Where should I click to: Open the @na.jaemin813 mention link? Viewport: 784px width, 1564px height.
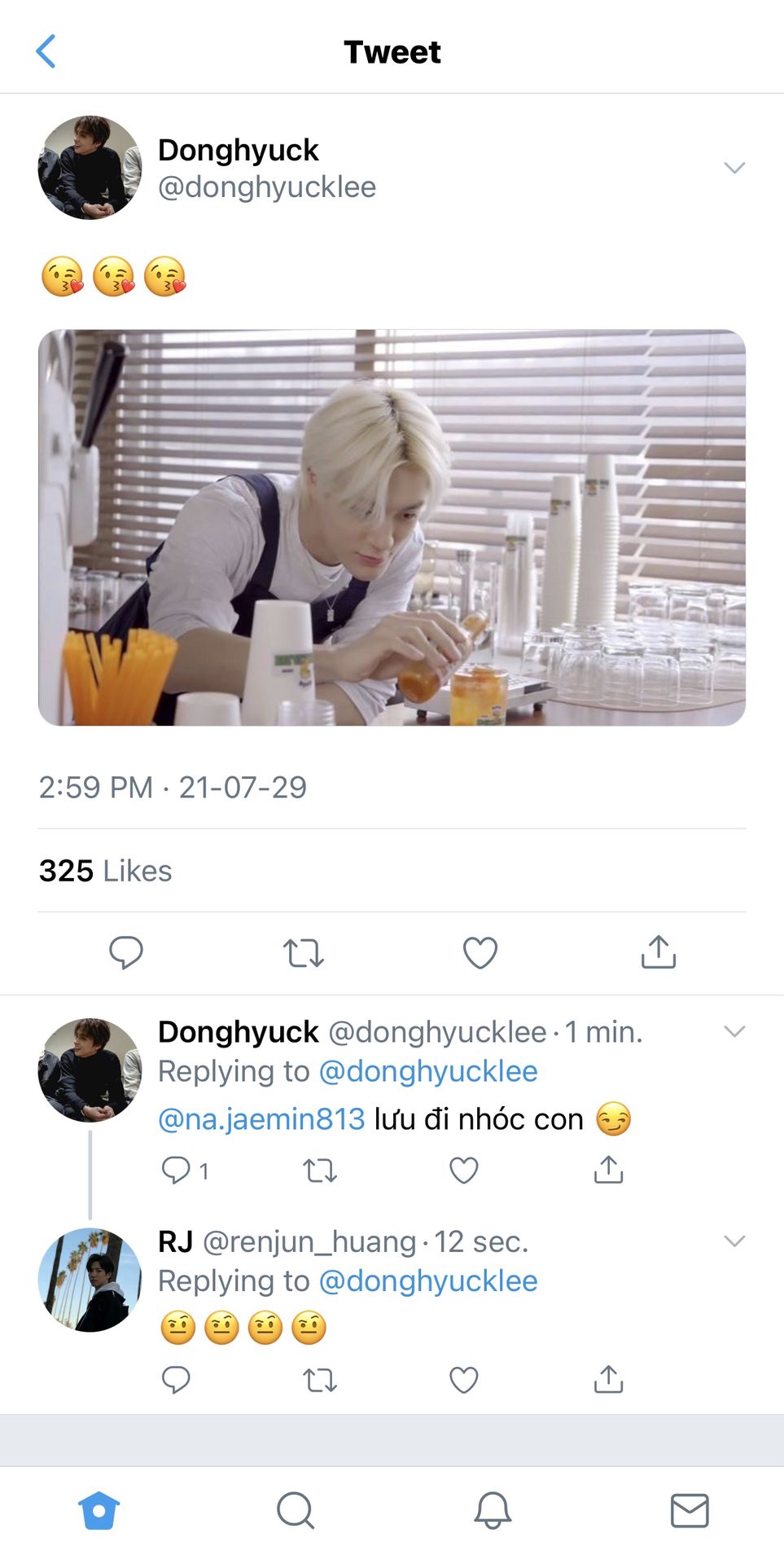(x=261, y=1119)
